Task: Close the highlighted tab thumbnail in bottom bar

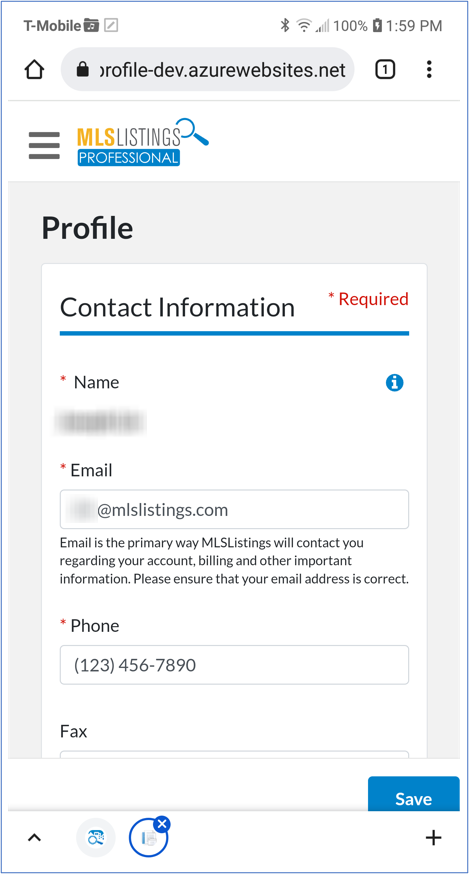Action: click(162, 823)
